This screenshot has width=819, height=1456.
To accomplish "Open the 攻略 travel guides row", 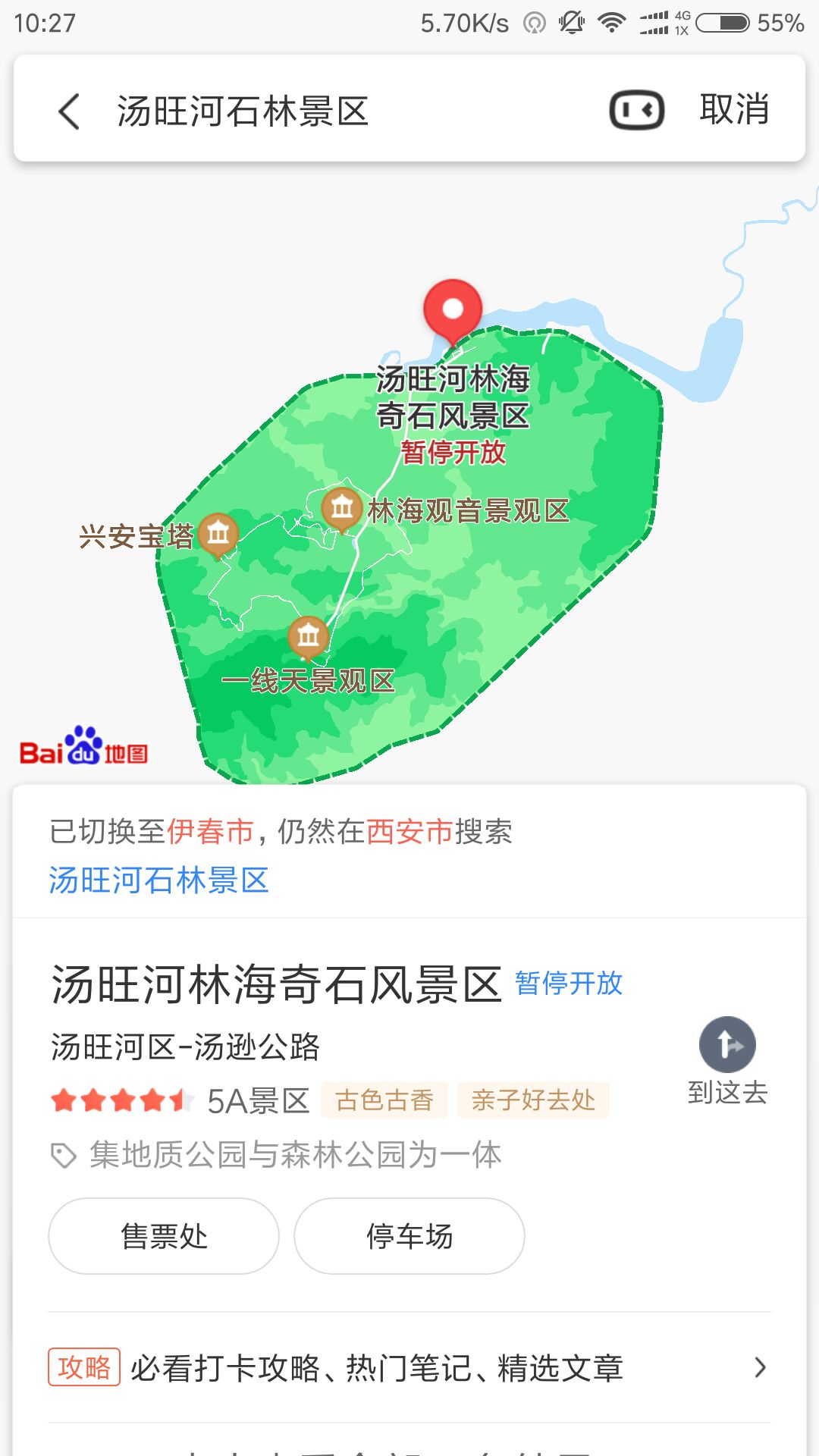I will tap(409, 1367).
